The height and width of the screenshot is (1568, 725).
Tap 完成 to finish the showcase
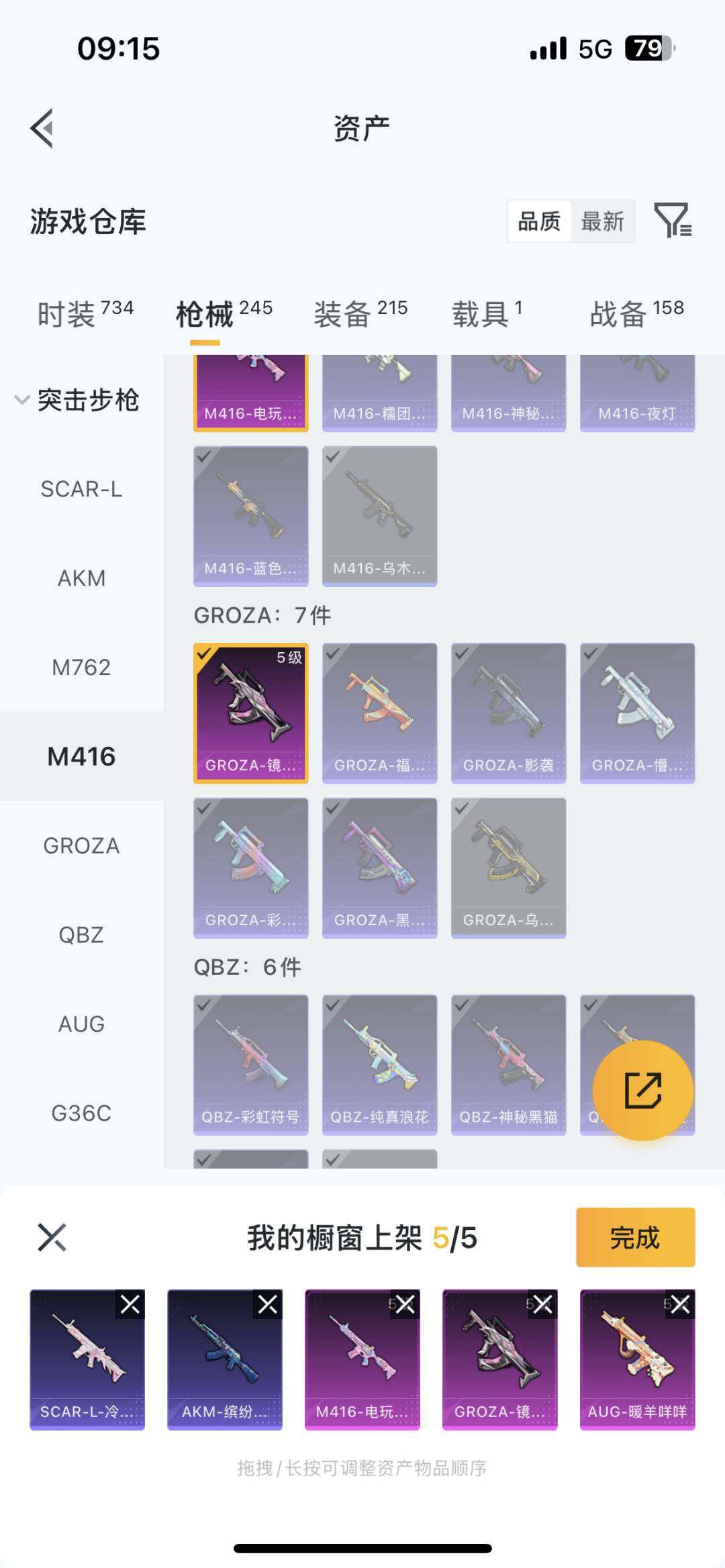(635, 1237)
